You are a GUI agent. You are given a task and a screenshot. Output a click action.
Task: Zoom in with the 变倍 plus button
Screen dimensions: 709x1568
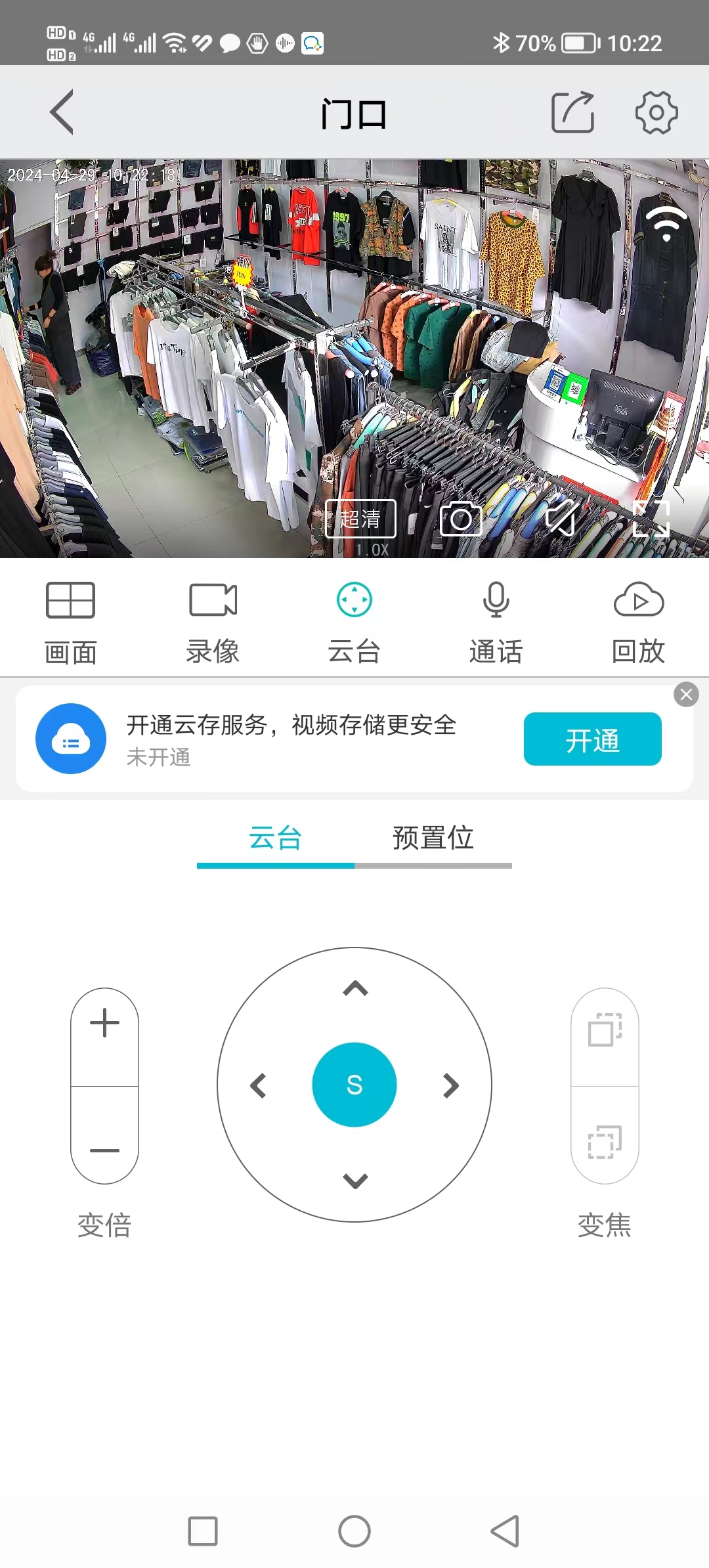[104, 1023]
